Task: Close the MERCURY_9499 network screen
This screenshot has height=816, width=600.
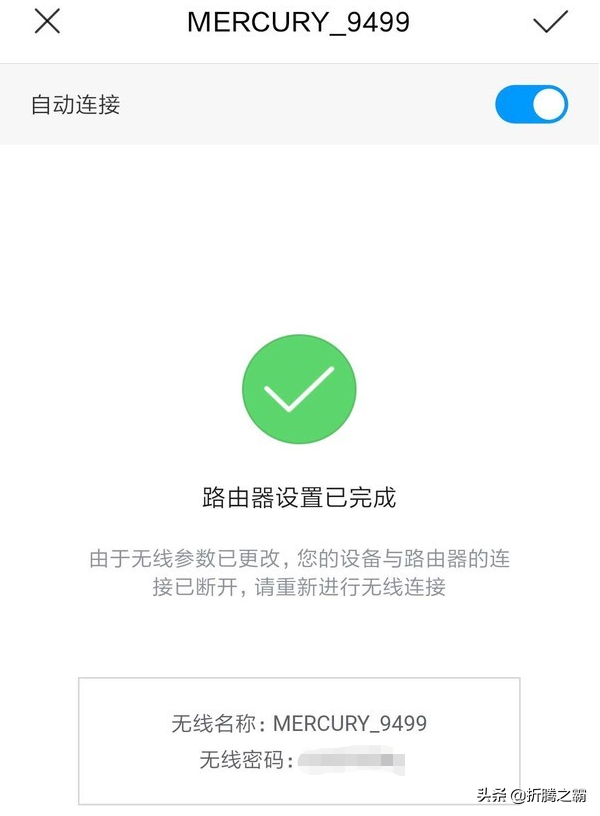Action: [x=47, y=22]
